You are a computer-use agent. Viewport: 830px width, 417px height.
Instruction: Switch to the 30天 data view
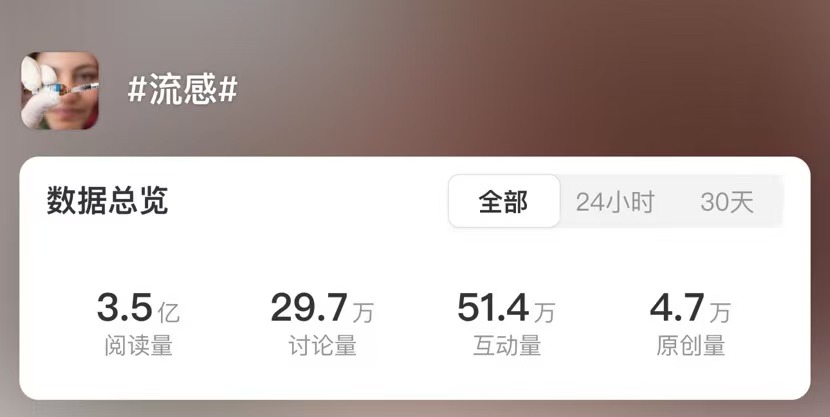[726, 202]
